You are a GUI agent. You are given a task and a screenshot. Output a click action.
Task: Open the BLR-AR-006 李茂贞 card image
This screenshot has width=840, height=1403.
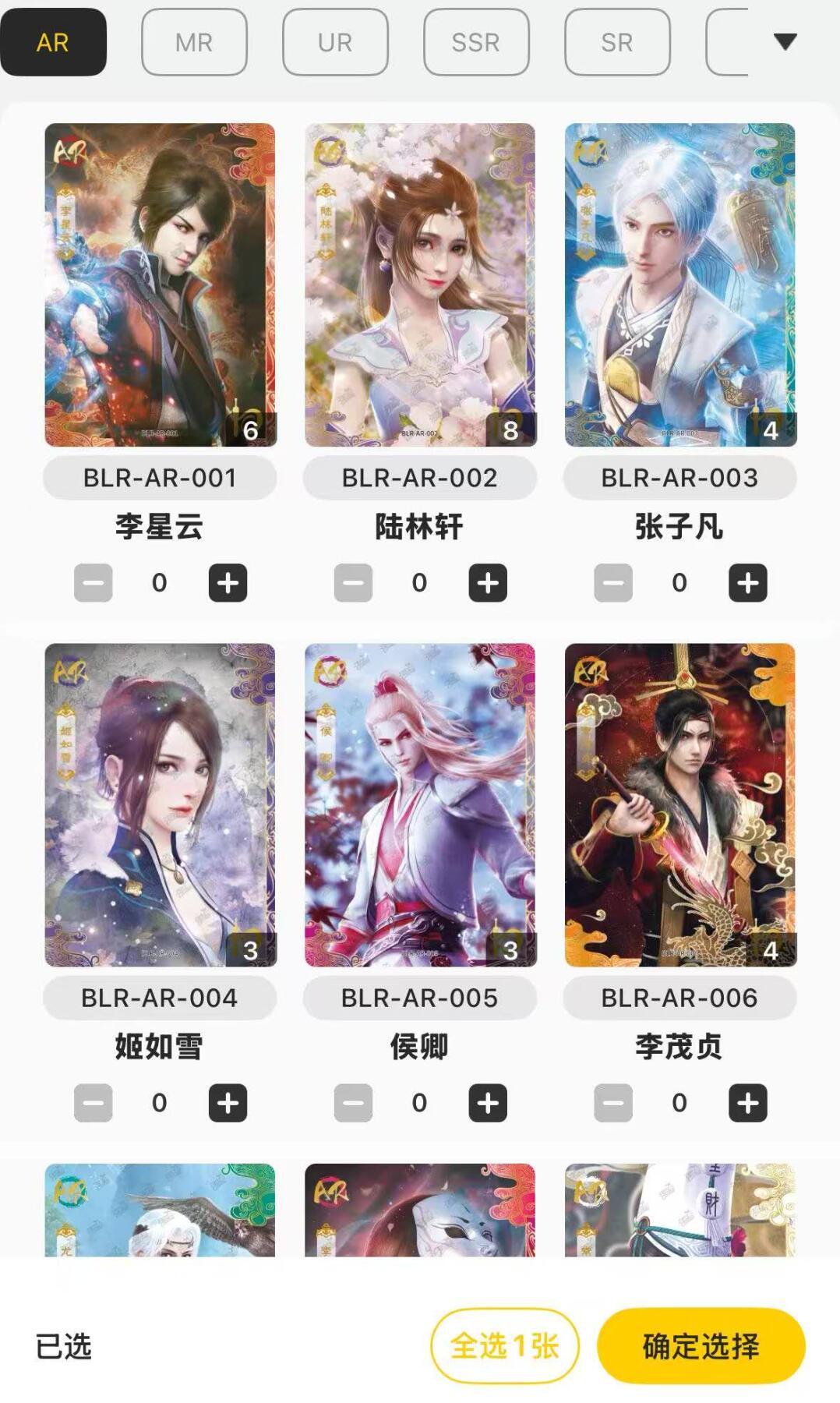point(680,804)
